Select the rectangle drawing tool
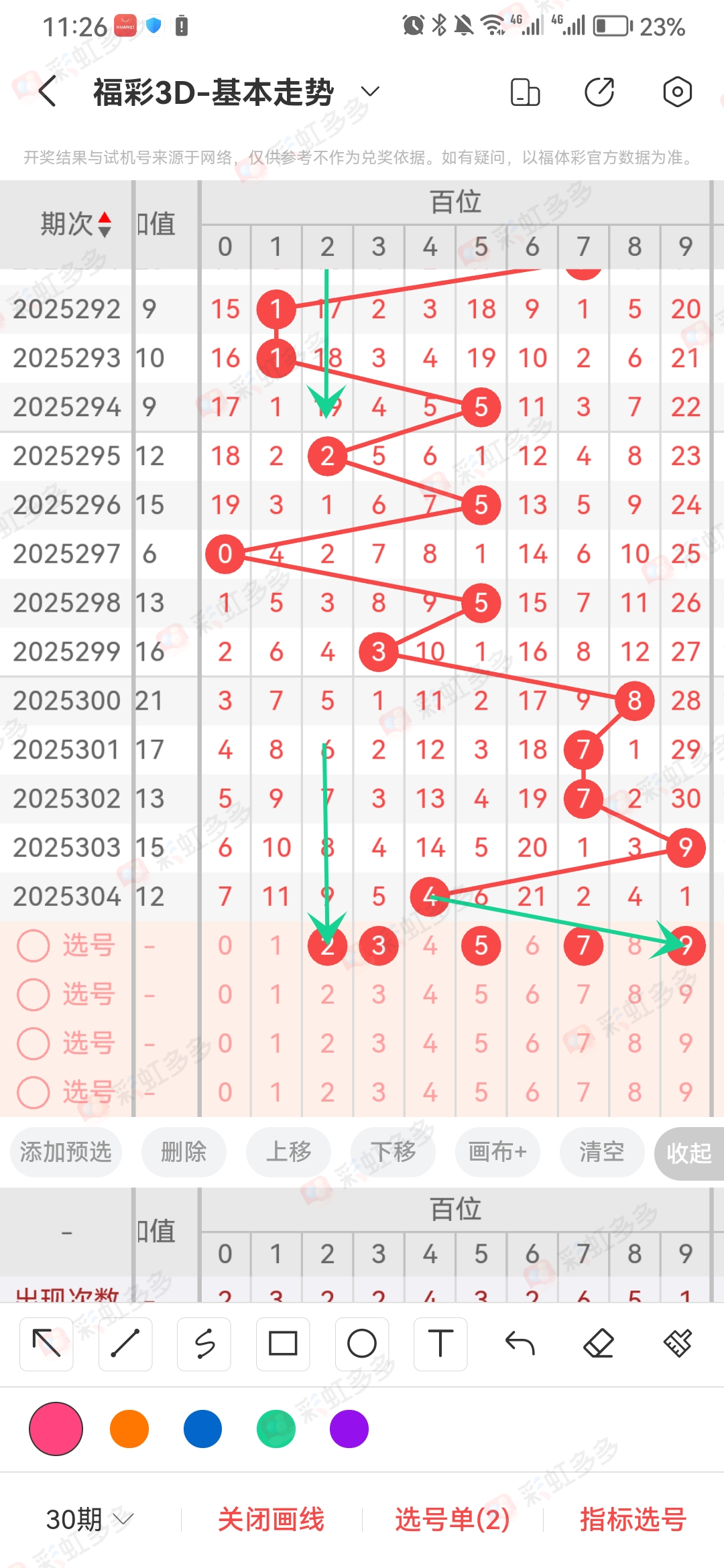This screenshot has height=1568, width=724. pyautogui.click(x=283, y=1344)
